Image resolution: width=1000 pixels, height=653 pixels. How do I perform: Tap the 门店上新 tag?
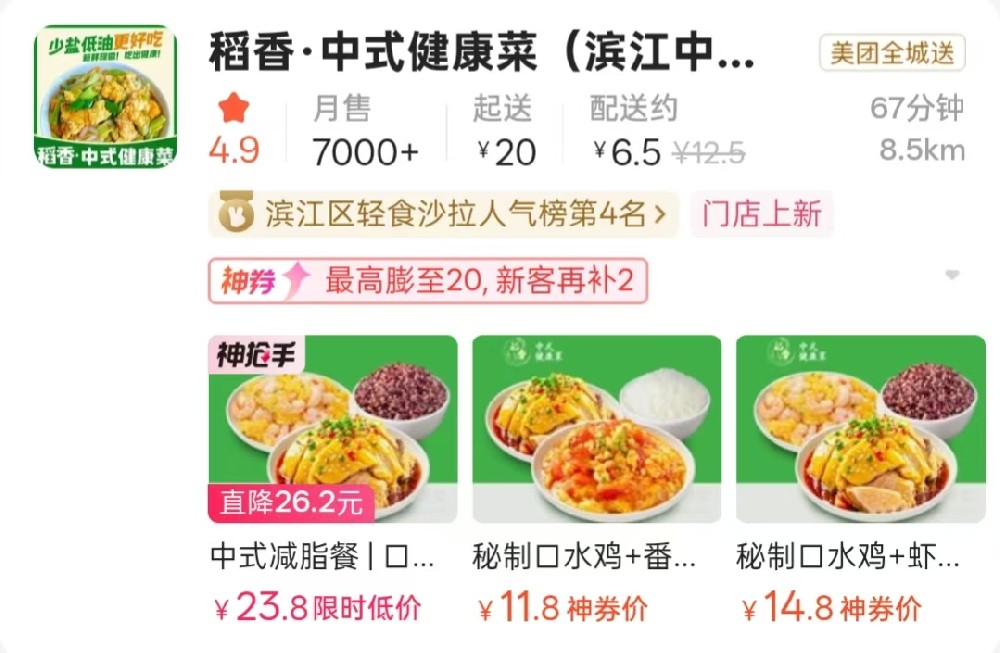pyautogui.click(x=761, y=214)
